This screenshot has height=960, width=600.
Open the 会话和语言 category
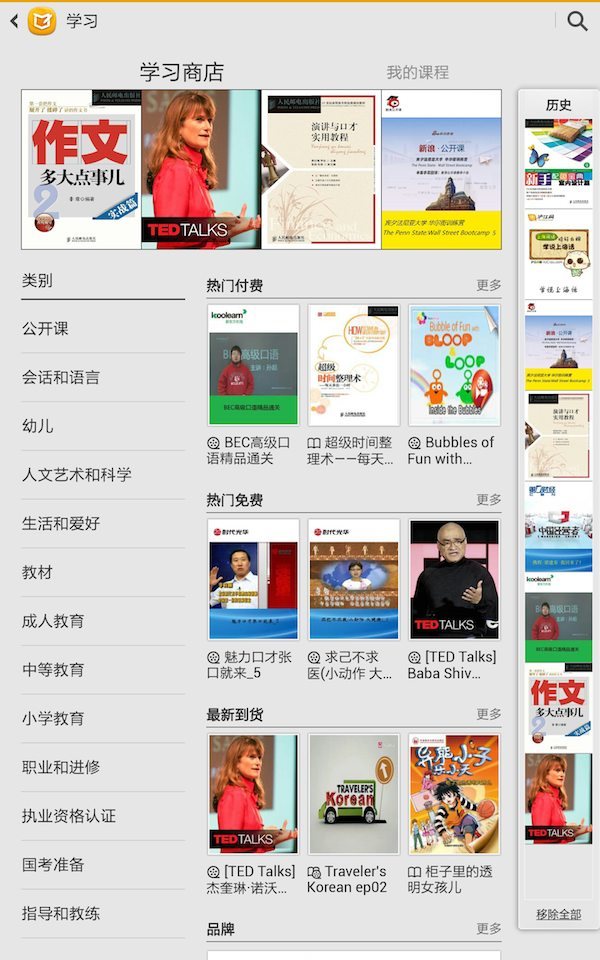click(x=61, y=377)
